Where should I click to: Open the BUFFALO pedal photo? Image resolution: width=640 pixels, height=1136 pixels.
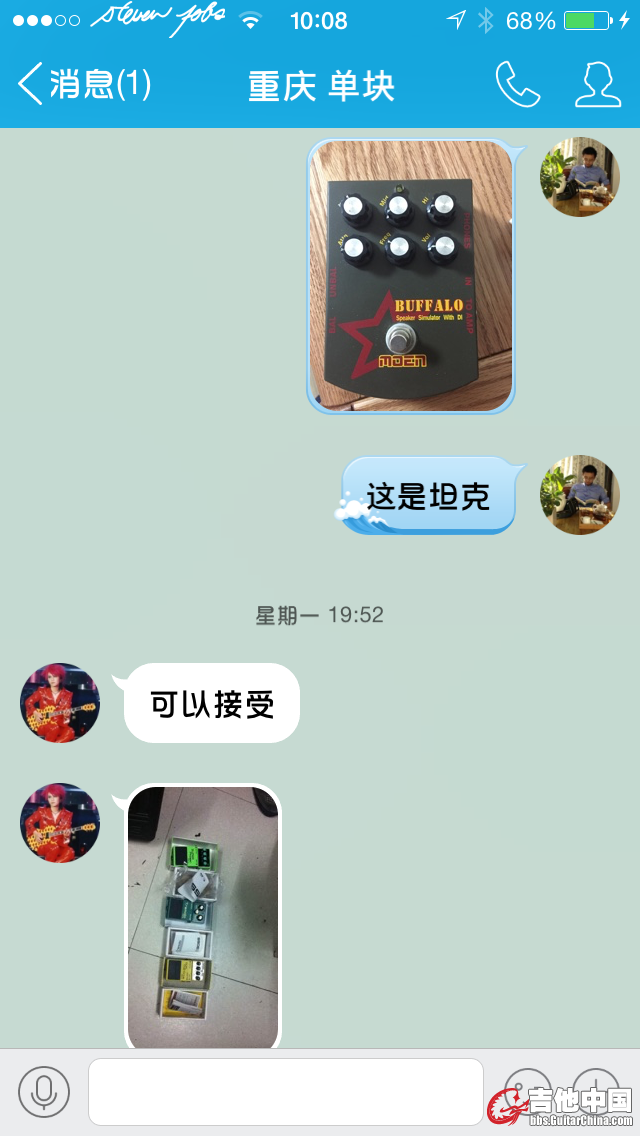coord(411,276)
